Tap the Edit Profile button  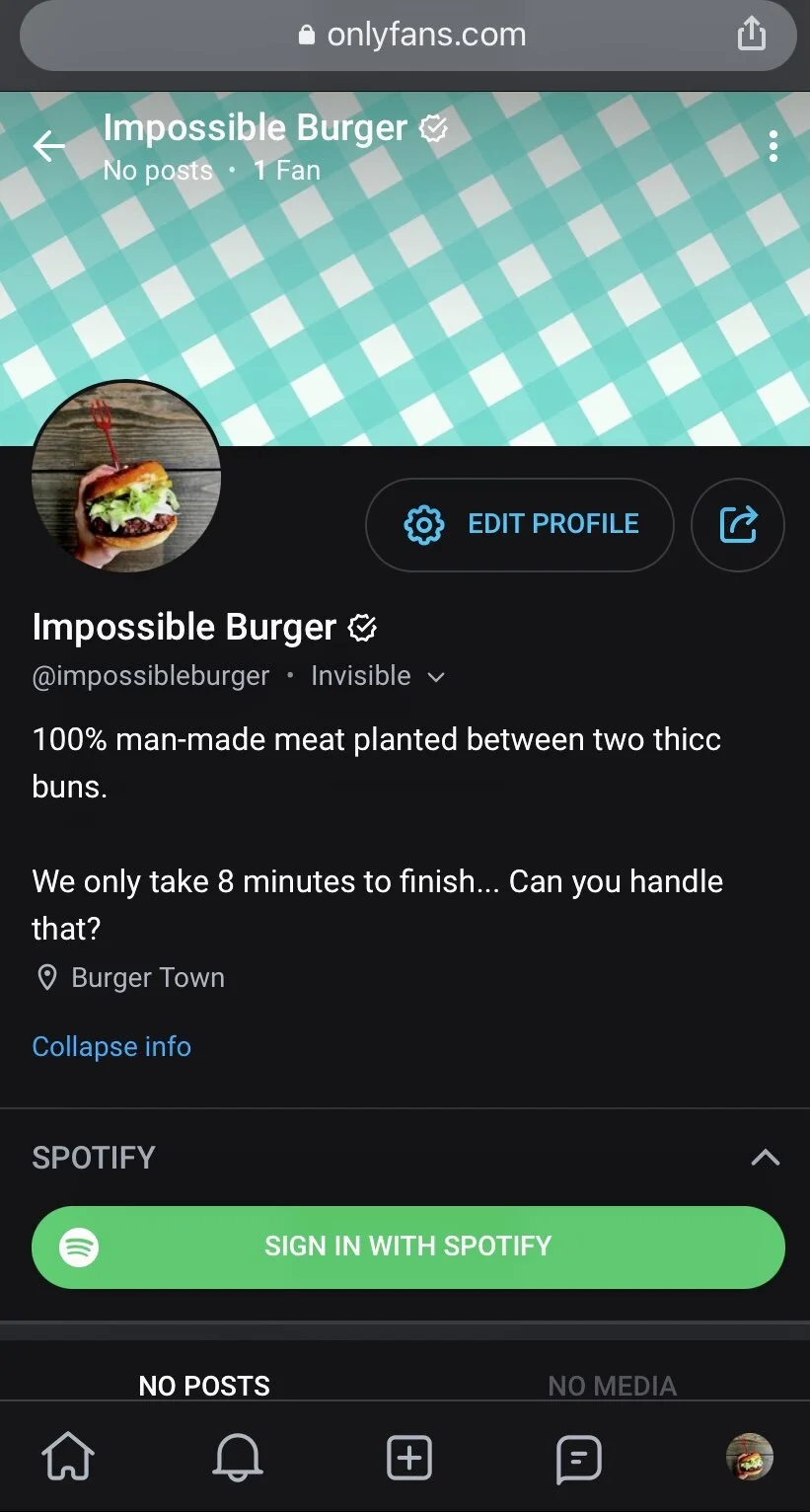coord(520,524)
